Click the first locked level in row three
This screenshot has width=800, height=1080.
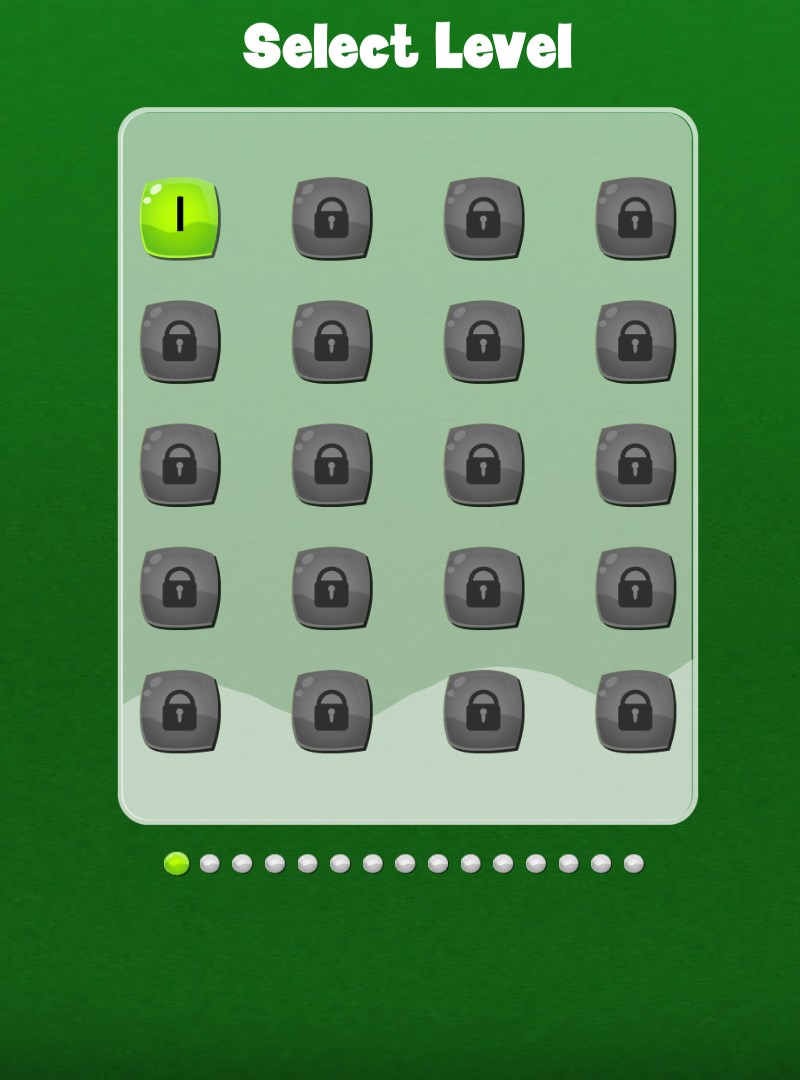(181, 466)
